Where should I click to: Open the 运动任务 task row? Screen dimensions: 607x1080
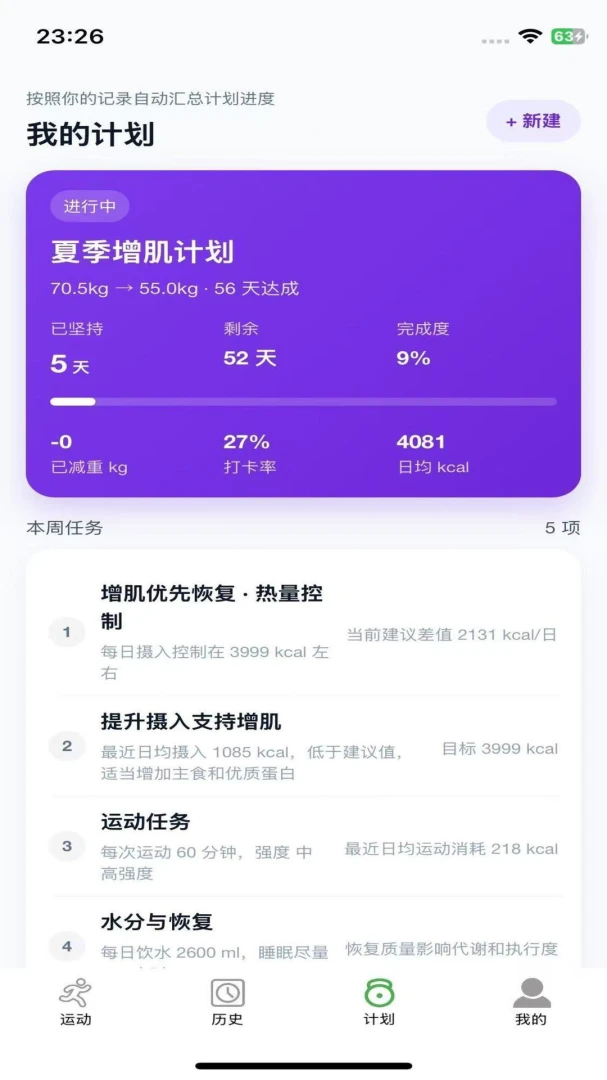(x=303, y=847)
